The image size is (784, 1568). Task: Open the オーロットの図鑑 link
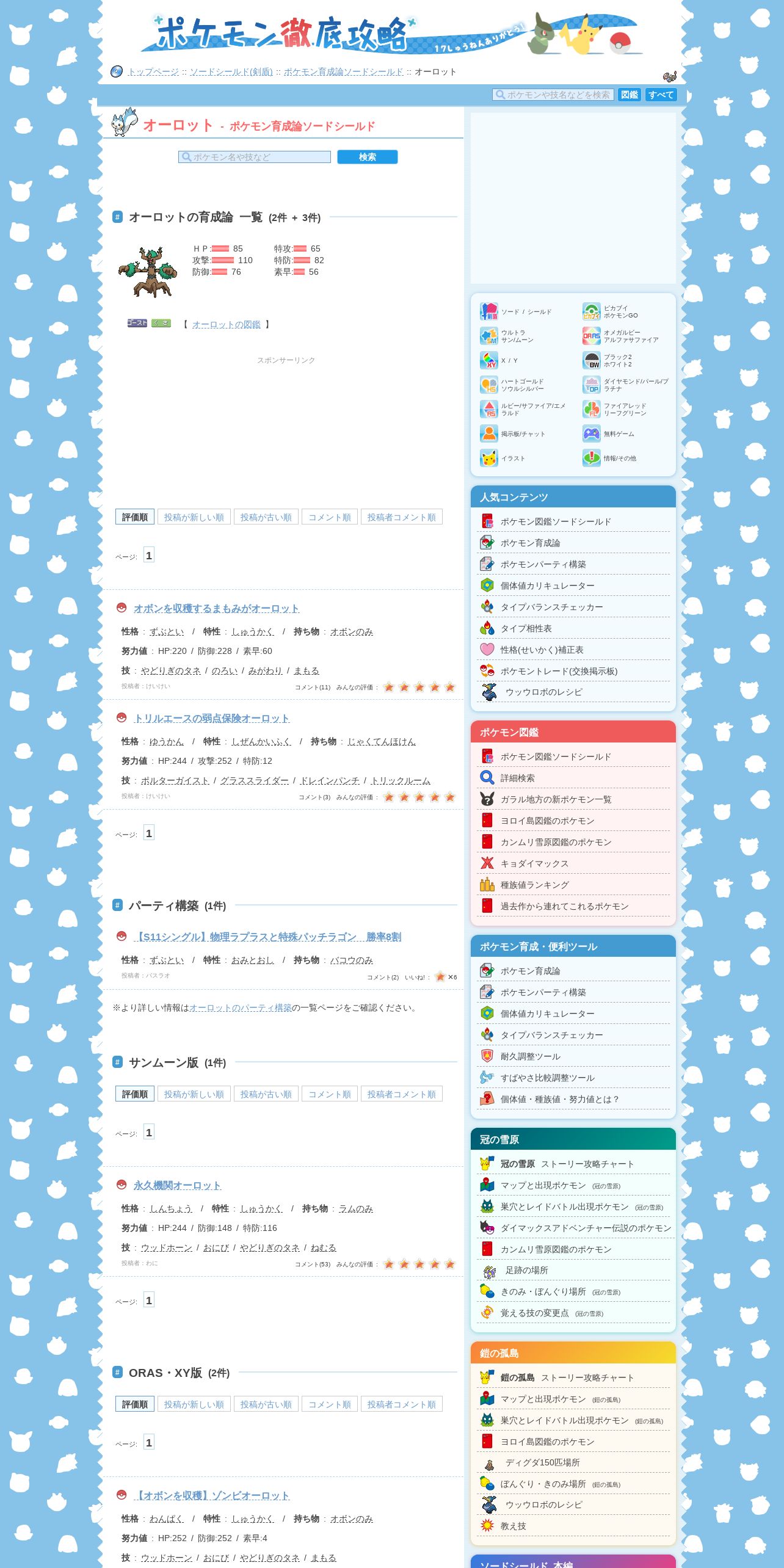227,325
